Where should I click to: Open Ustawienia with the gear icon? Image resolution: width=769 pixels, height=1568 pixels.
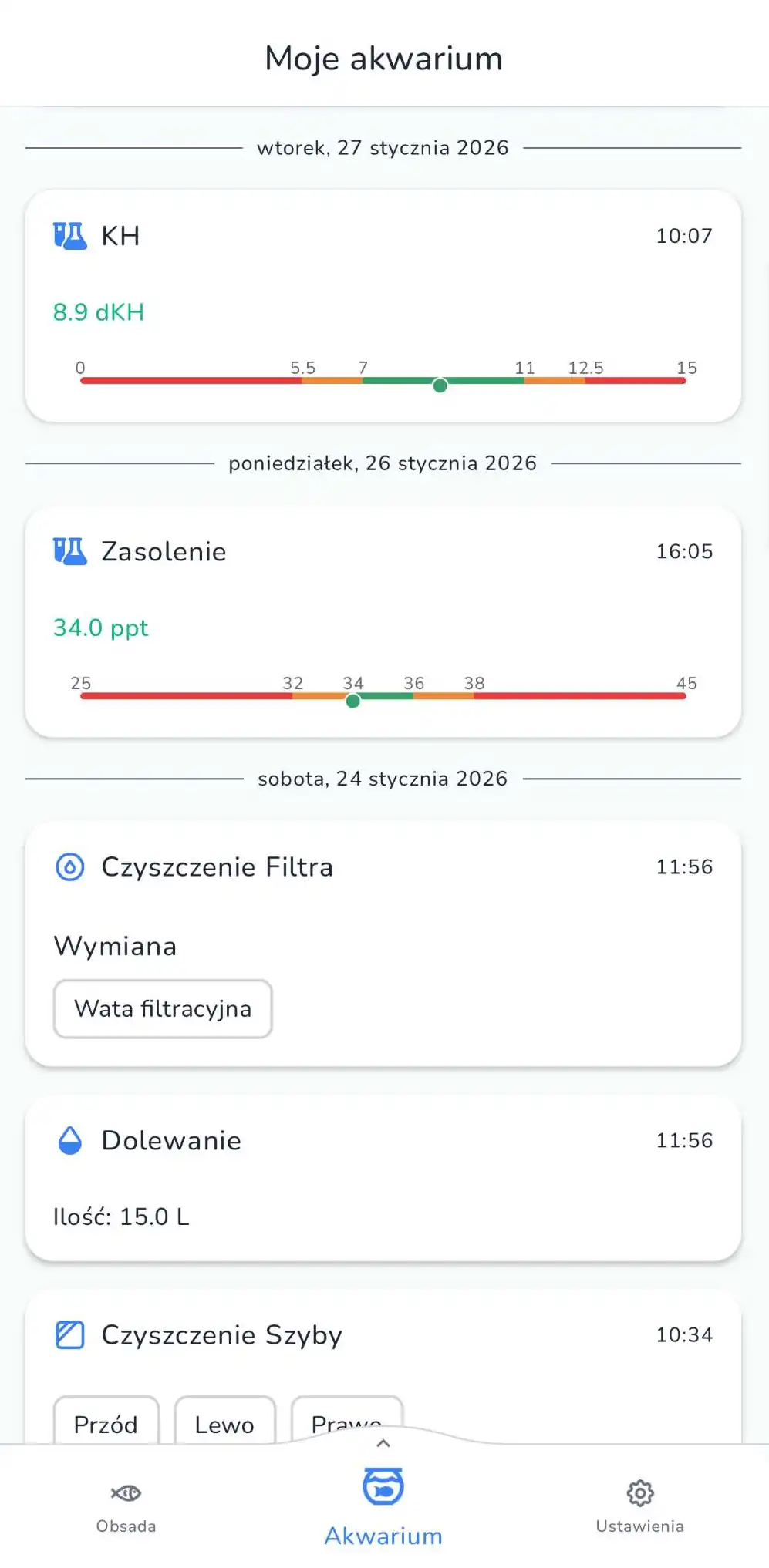tap(640, 1493)
